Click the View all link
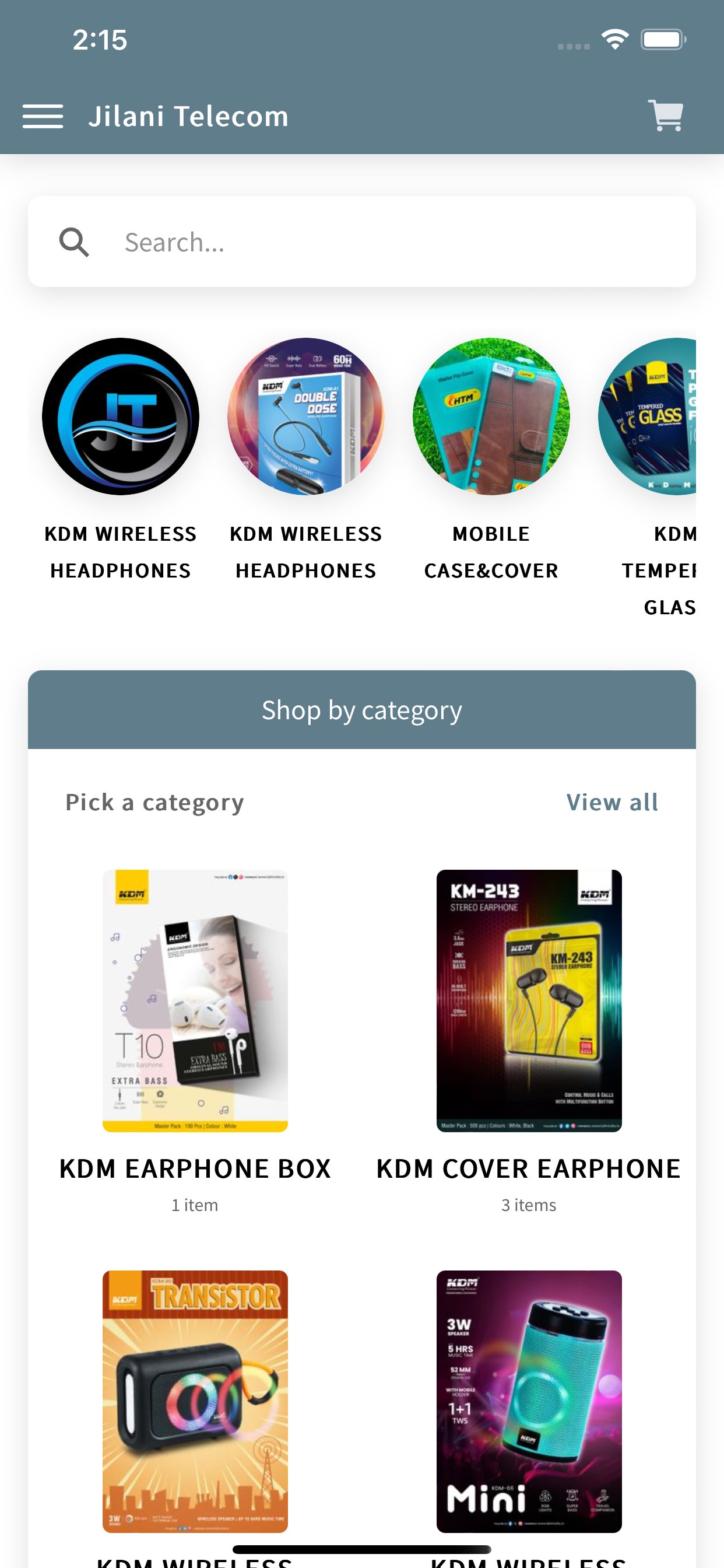Screen dimensions: 724x1568 click(x=612, y=802)
